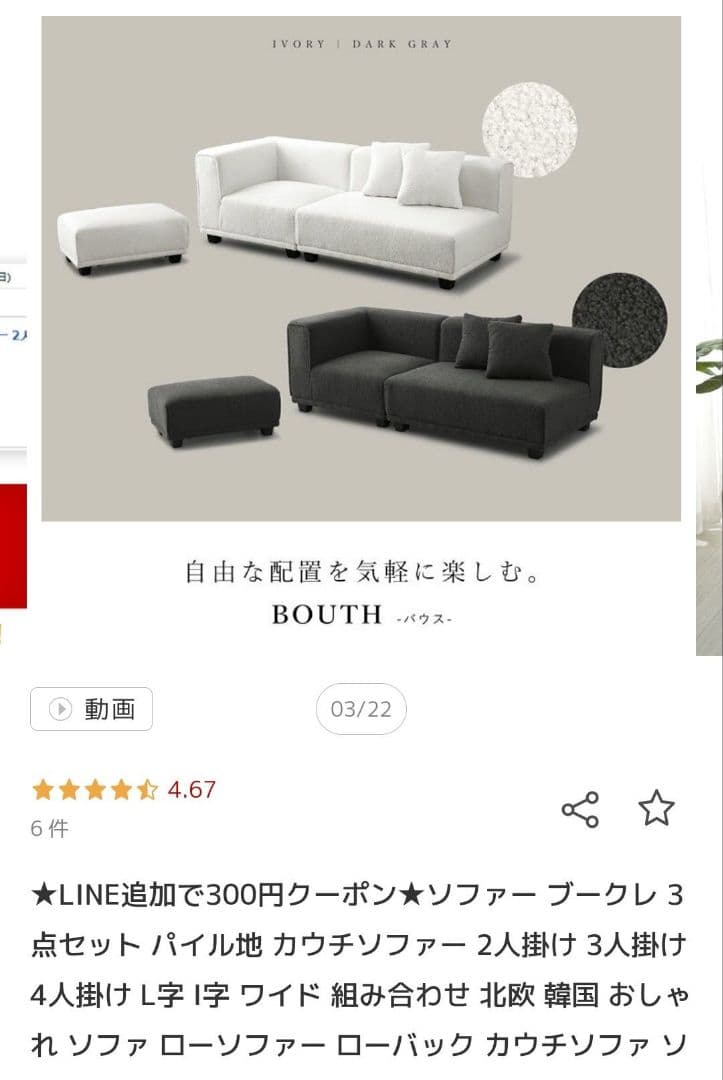Select the ivory bouclé fabric swatch
The height and width of the screenshot is (1080, 723).
(531, 129)
